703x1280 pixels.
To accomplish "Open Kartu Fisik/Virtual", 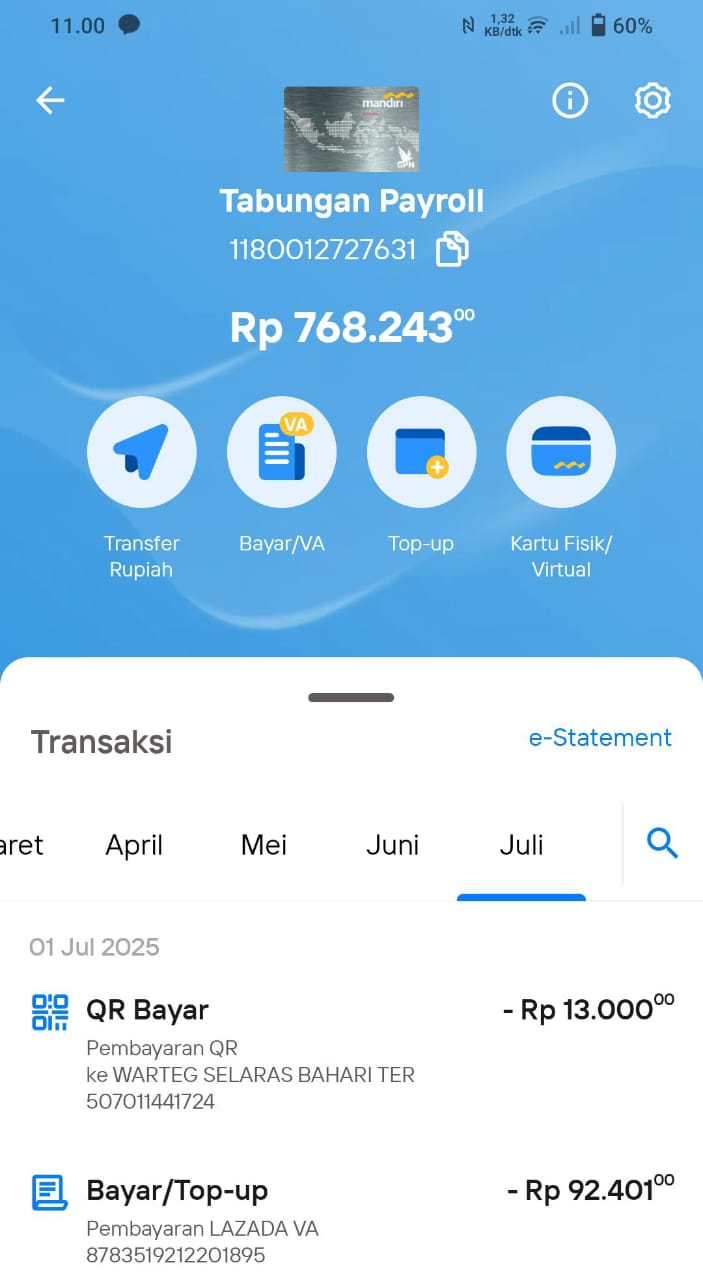I will (561, 452).
